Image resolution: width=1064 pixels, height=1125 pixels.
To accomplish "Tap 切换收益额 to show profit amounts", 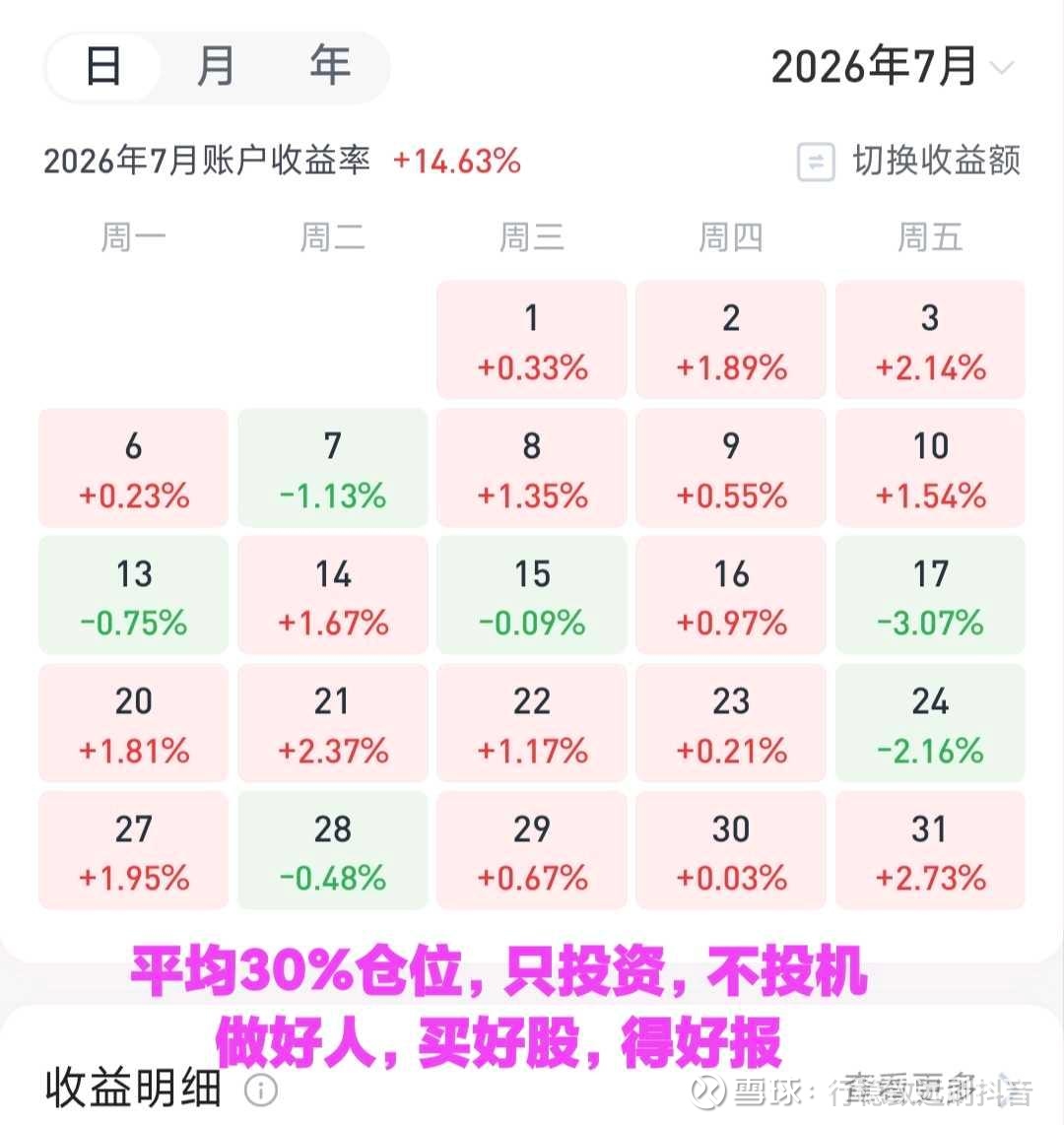I will 908,161.
